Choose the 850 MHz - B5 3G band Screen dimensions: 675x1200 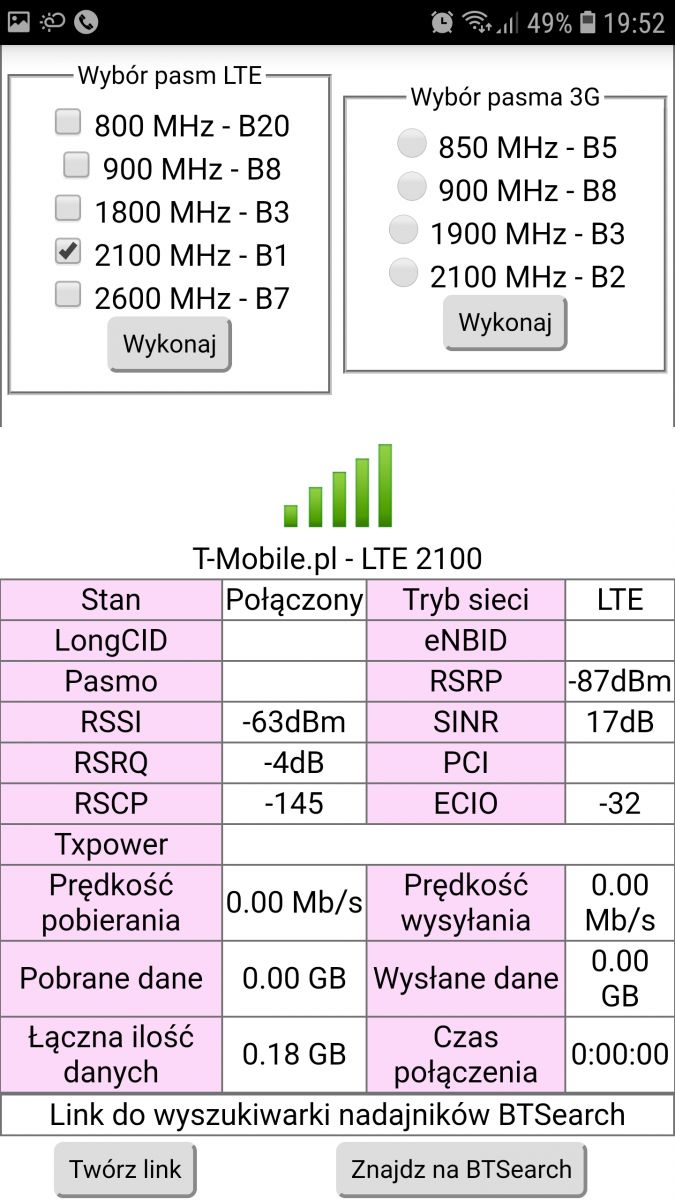(x=411, y=144)
